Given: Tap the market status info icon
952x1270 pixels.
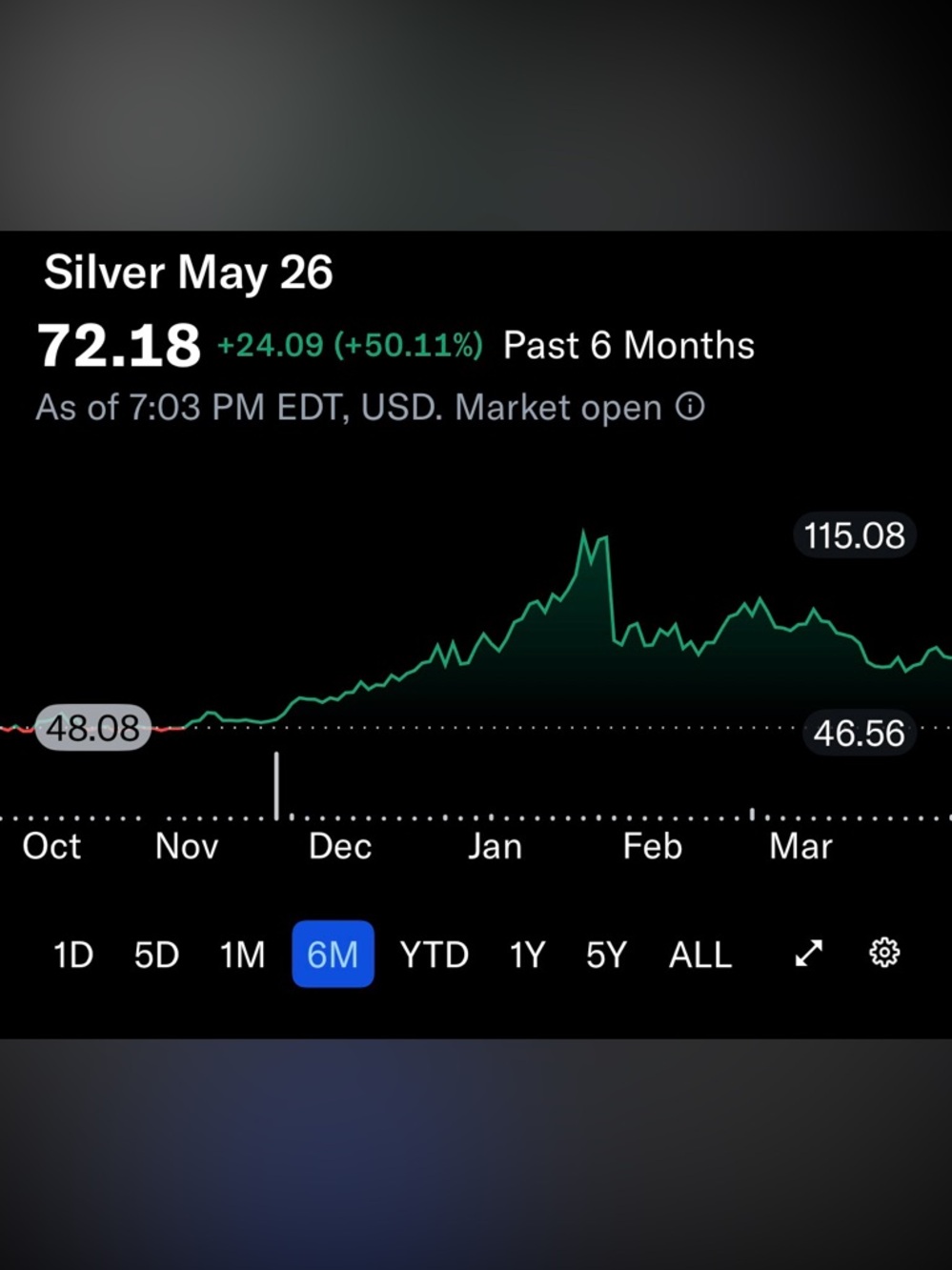Looking at the screenshot, I should coord(692,407).
